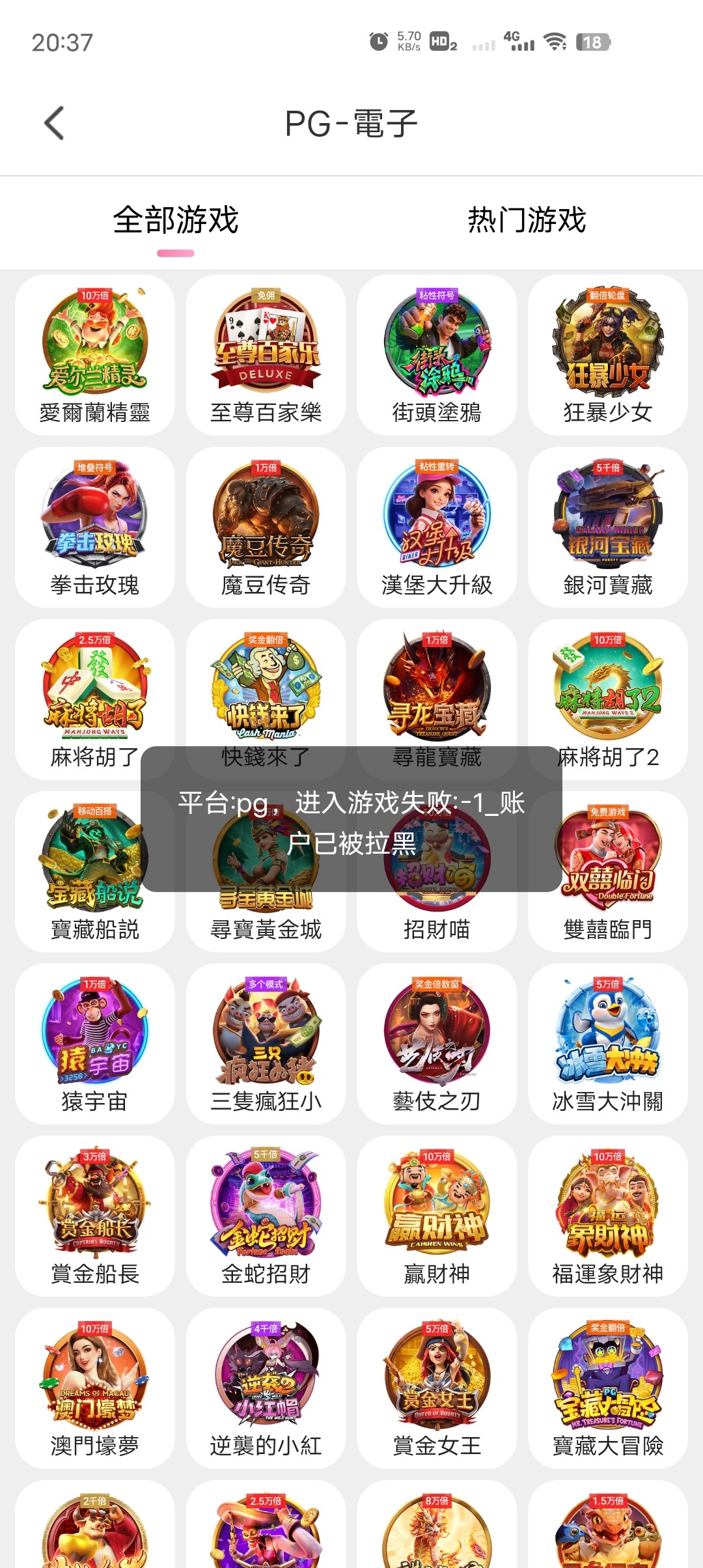
Task: Stay on the 全部游戏 tab
Action: pos(176,221)
